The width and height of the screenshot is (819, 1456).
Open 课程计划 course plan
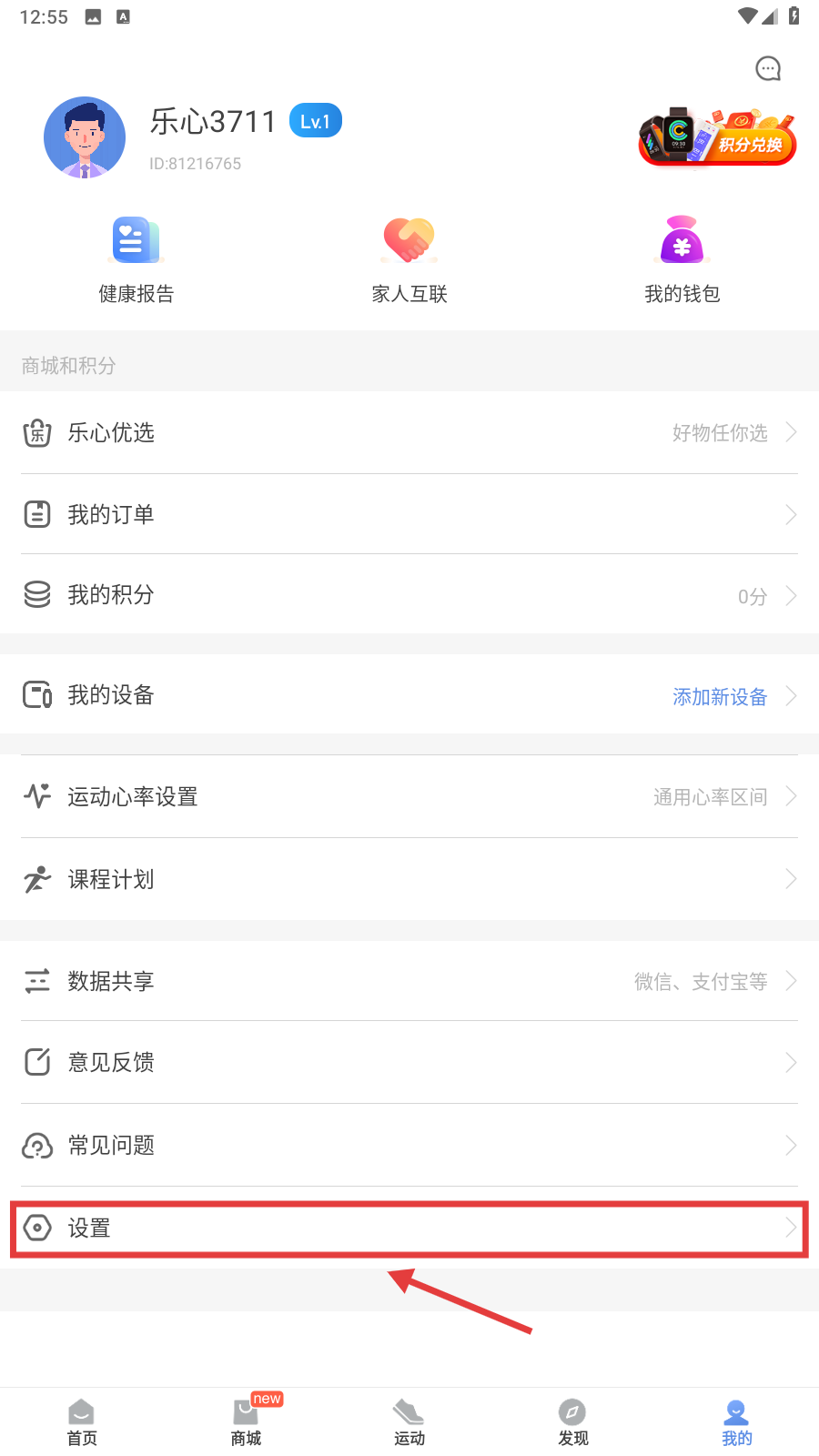coord(409,879)
